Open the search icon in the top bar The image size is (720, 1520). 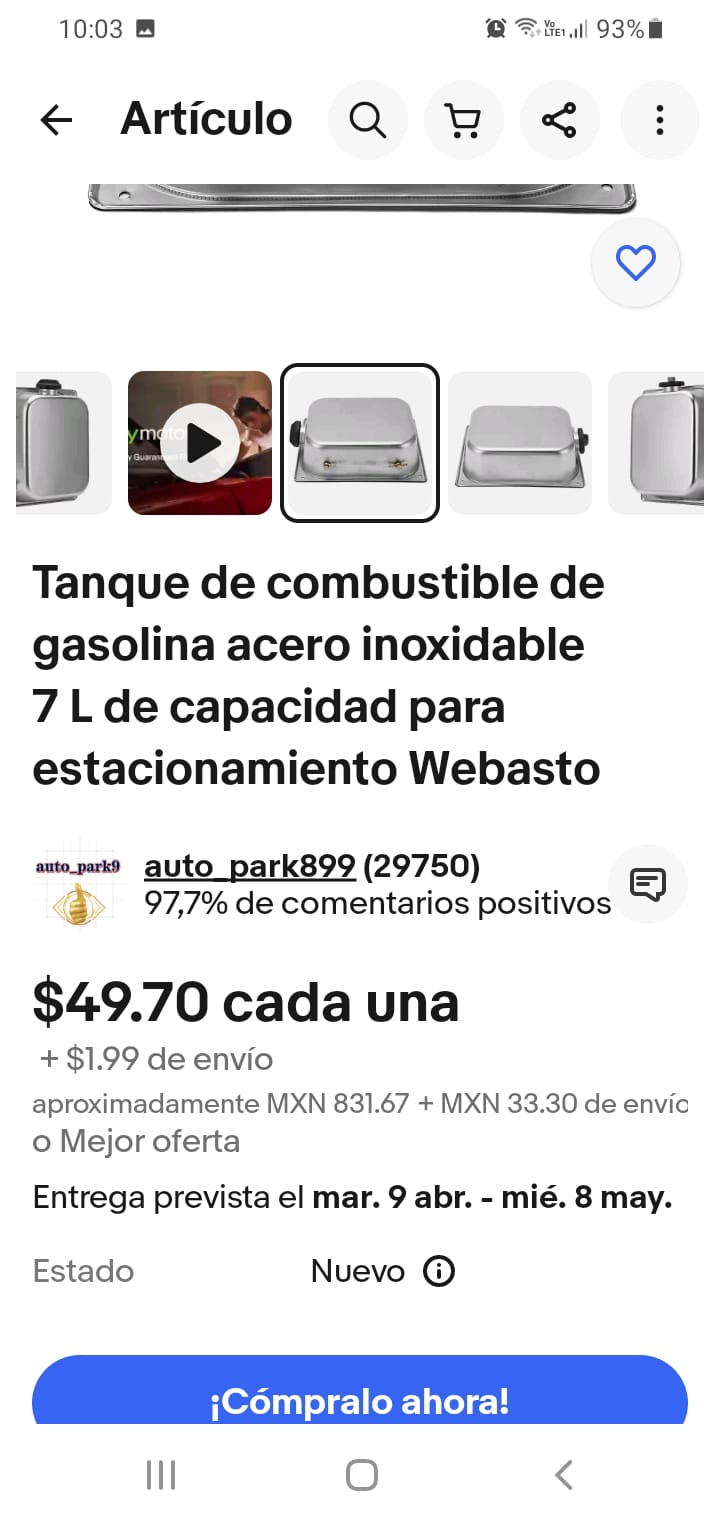click(367, 119)
